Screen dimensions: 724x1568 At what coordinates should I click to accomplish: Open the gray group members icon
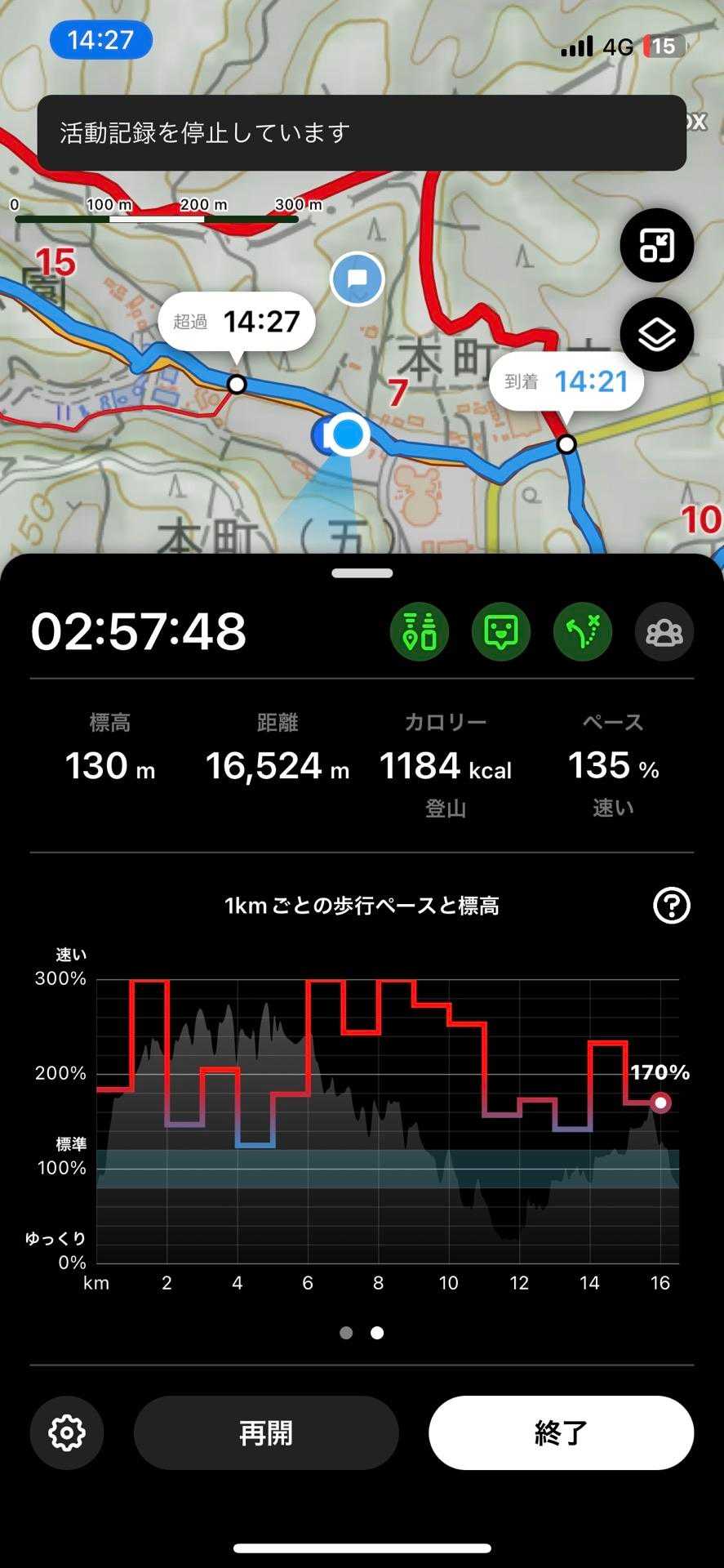point(664,631)
